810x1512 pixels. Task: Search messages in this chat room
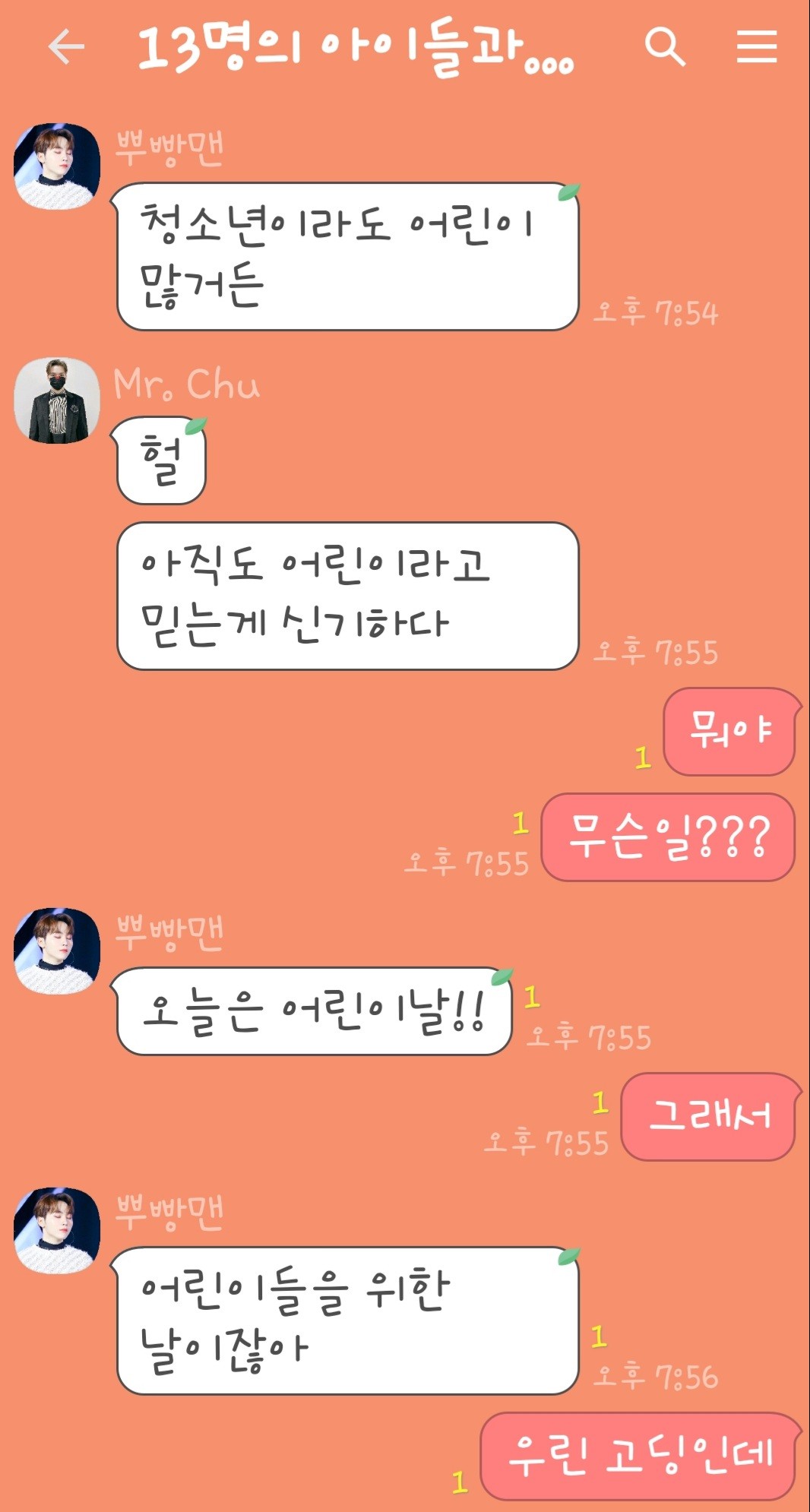(x=665, y=47)
